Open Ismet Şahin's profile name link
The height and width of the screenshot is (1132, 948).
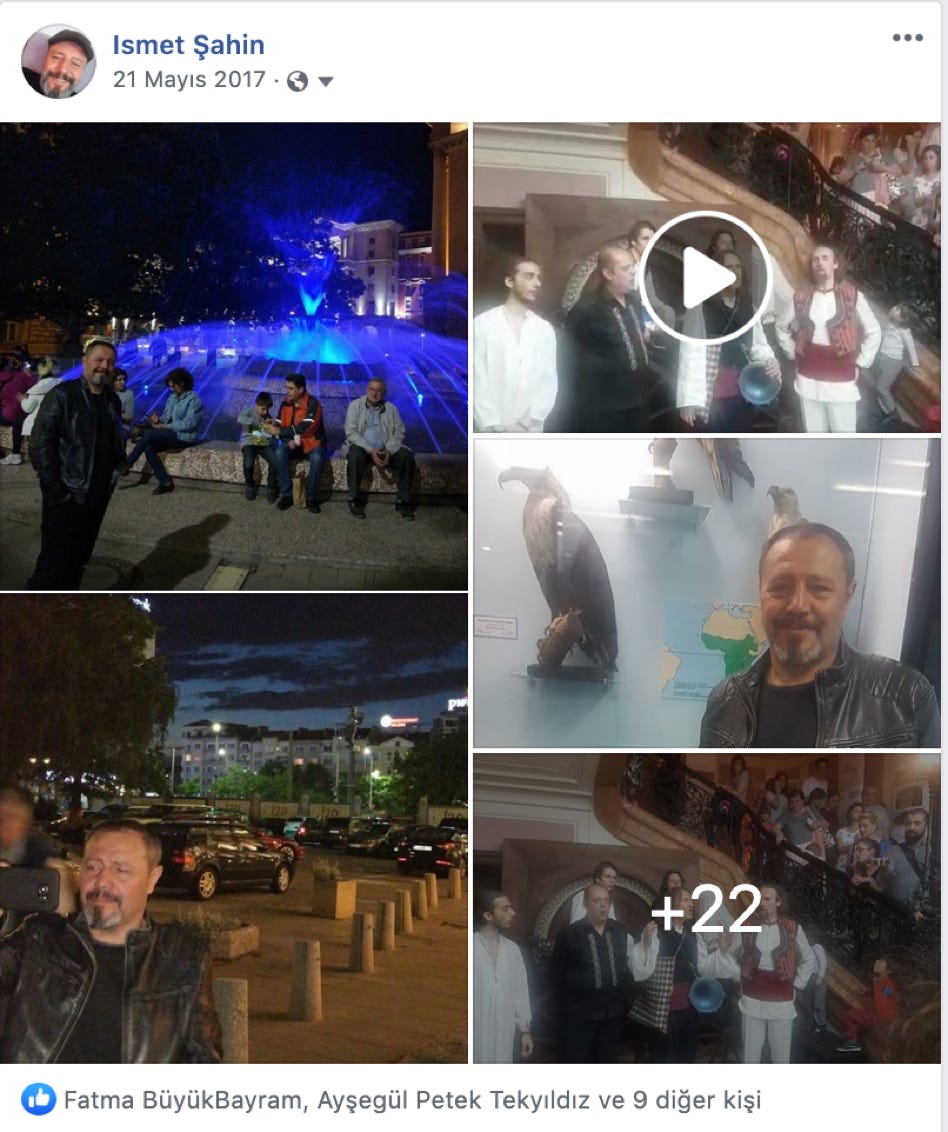(188, 45)
